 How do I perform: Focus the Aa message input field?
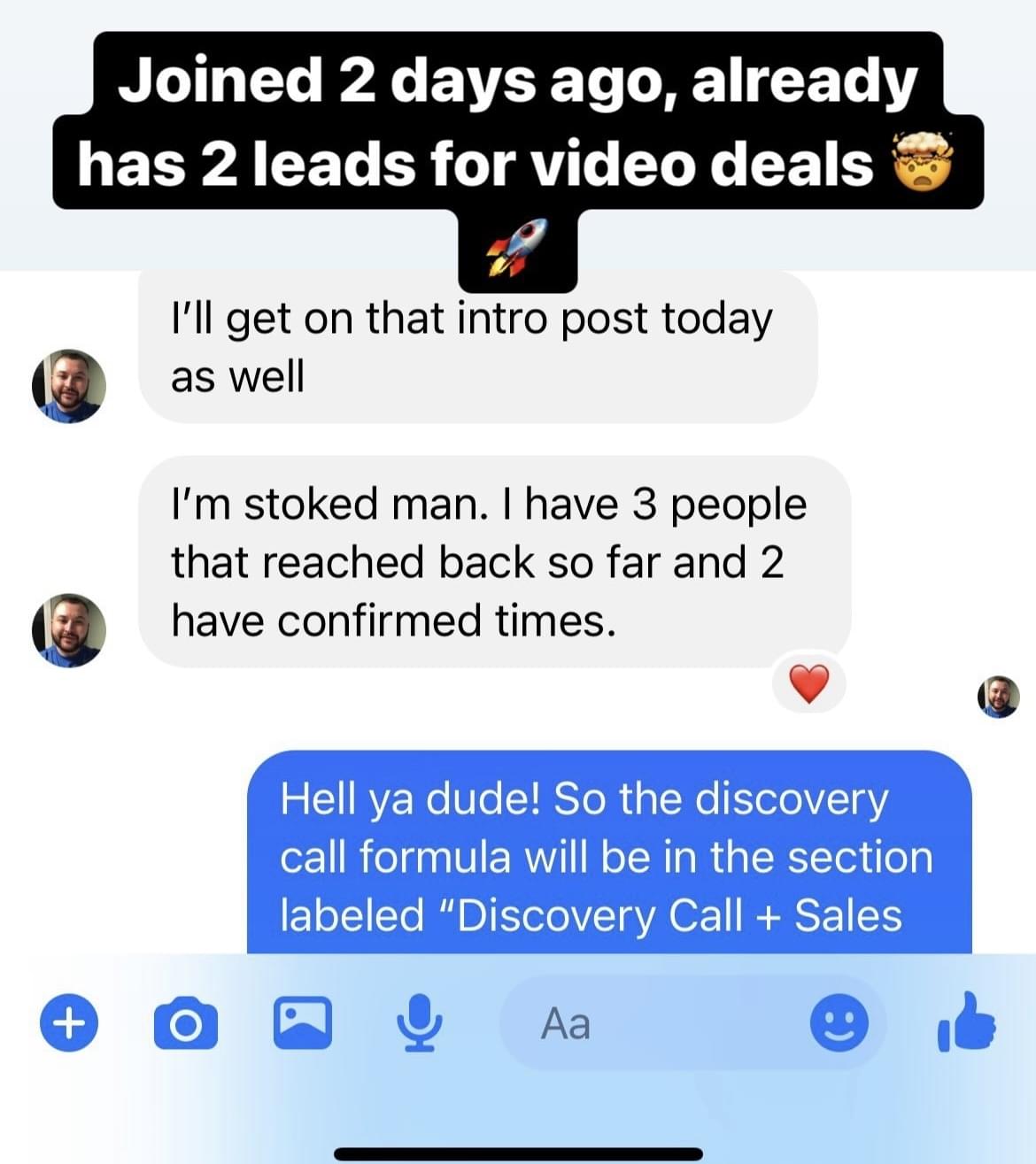[x=655, y=1023]
